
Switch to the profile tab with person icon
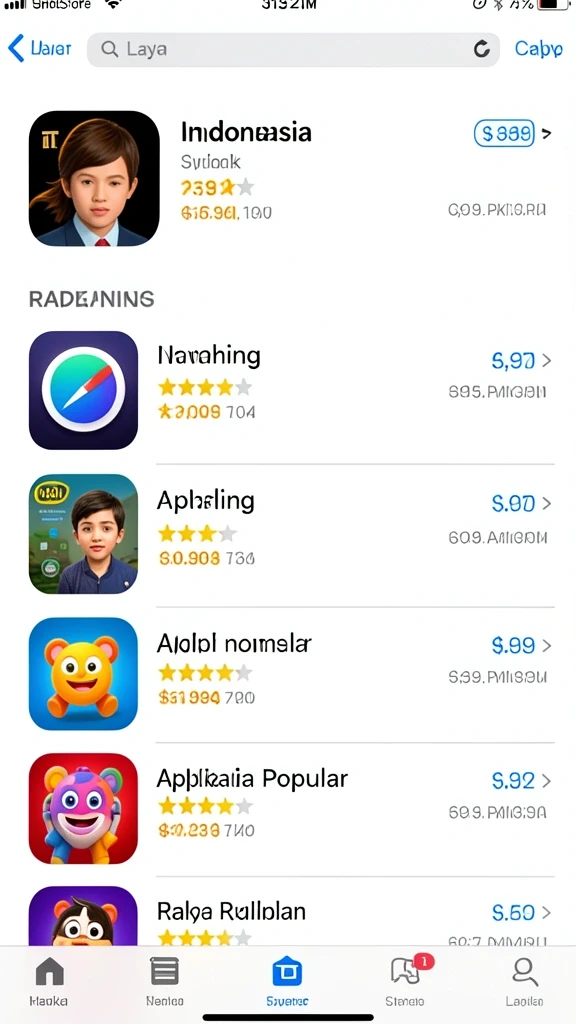click(x=524, y=982)
